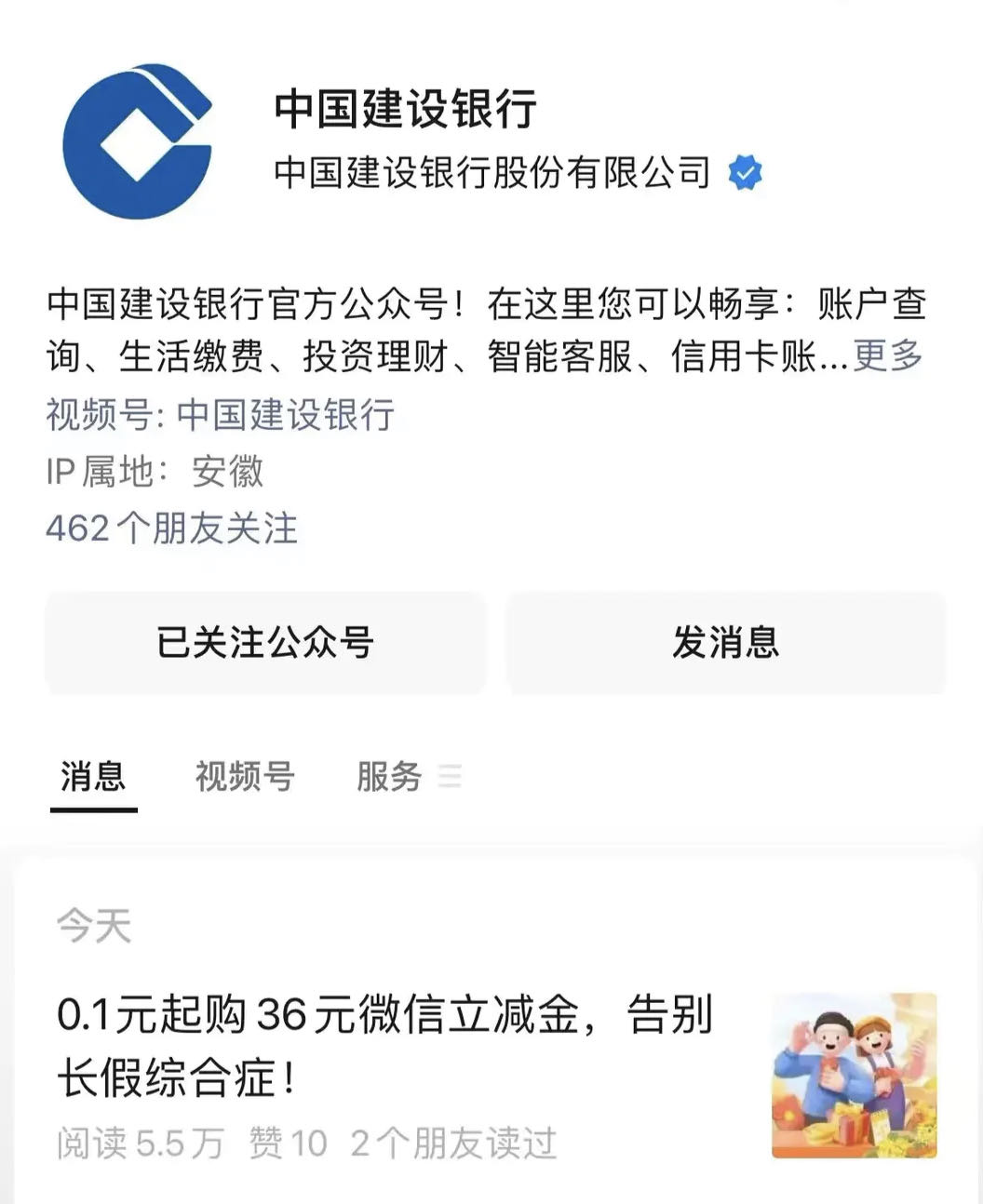
Task: Tap the 中国建设银行 profile avatar
Action: (x=139, y=141)
